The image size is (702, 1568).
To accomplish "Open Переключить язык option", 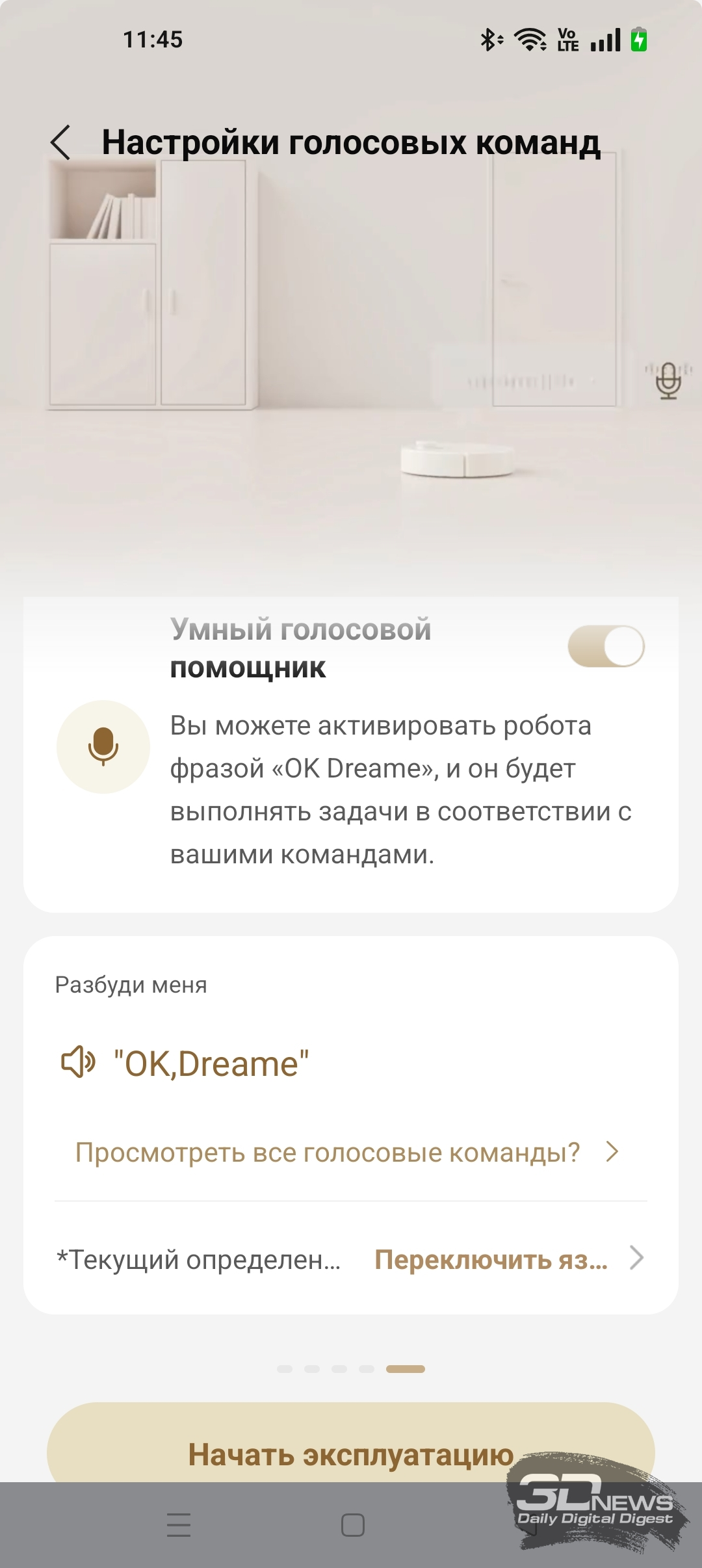I will click(x=507, y=1260).
